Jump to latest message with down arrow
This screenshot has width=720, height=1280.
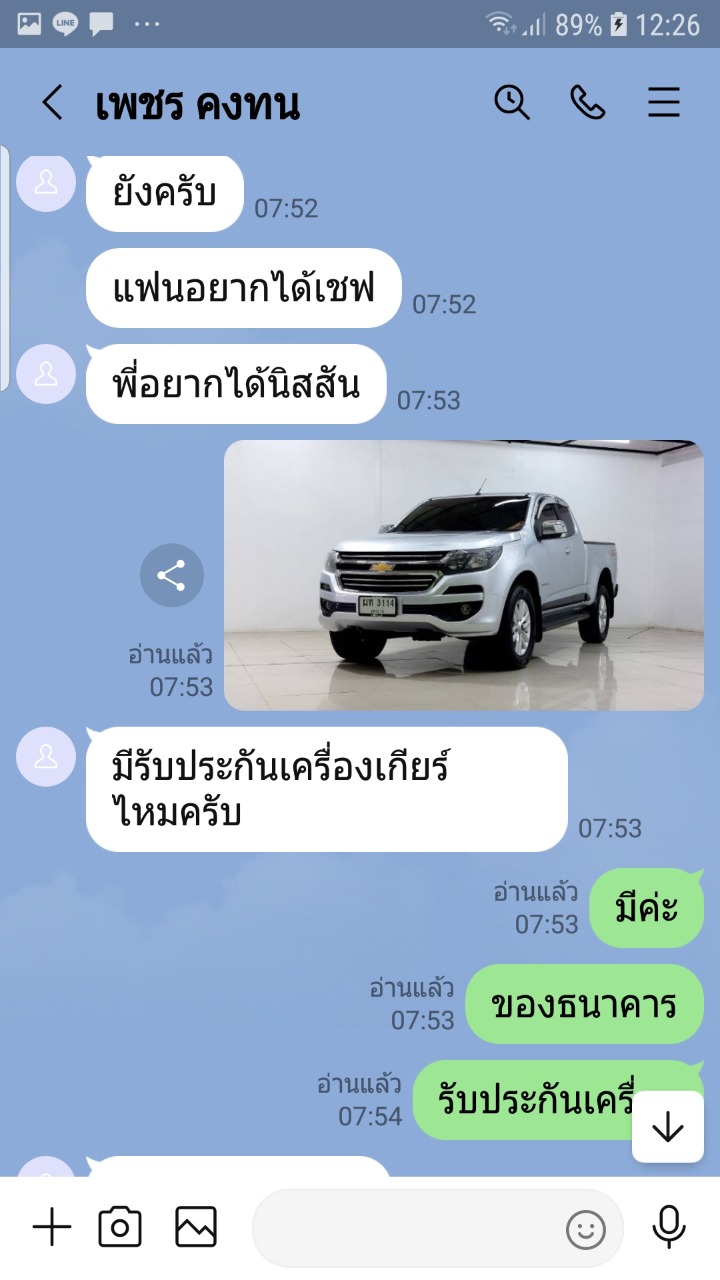(x=667, y=1127)
